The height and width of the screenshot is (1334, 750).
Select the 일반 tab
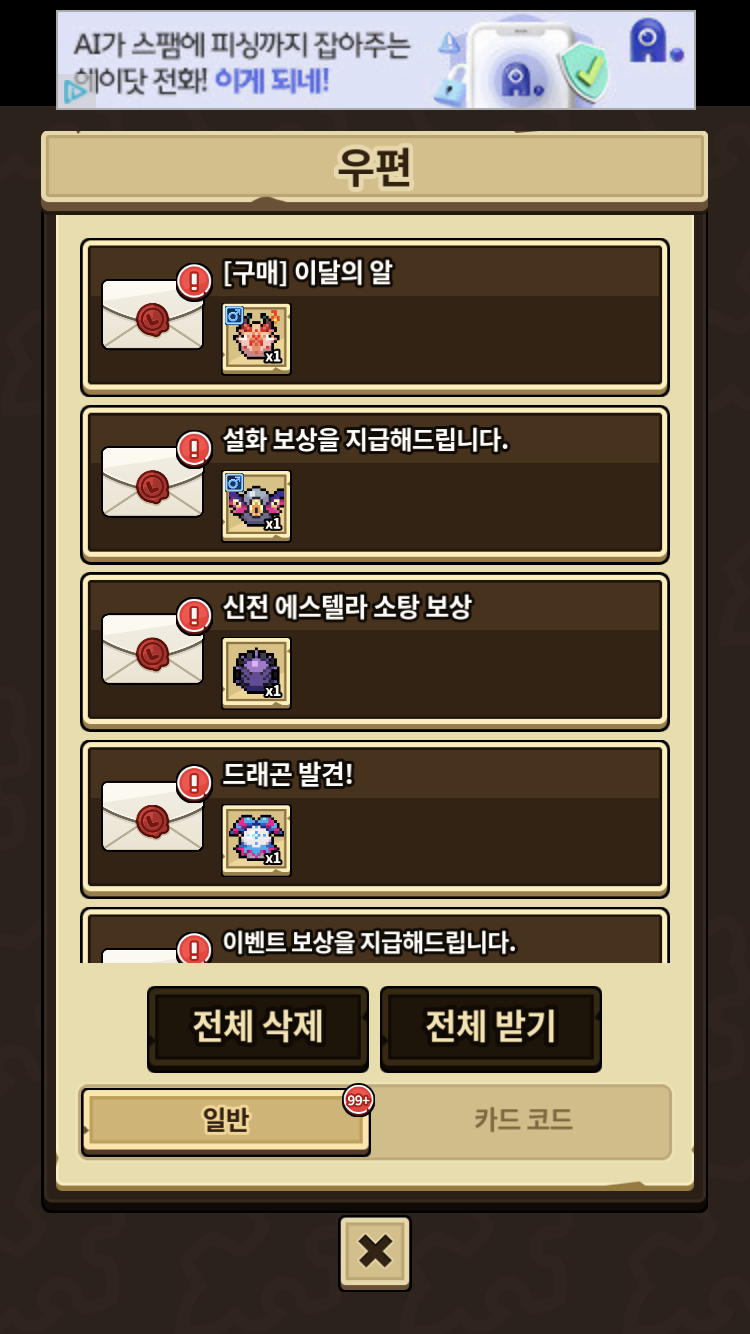(226, 1121)
